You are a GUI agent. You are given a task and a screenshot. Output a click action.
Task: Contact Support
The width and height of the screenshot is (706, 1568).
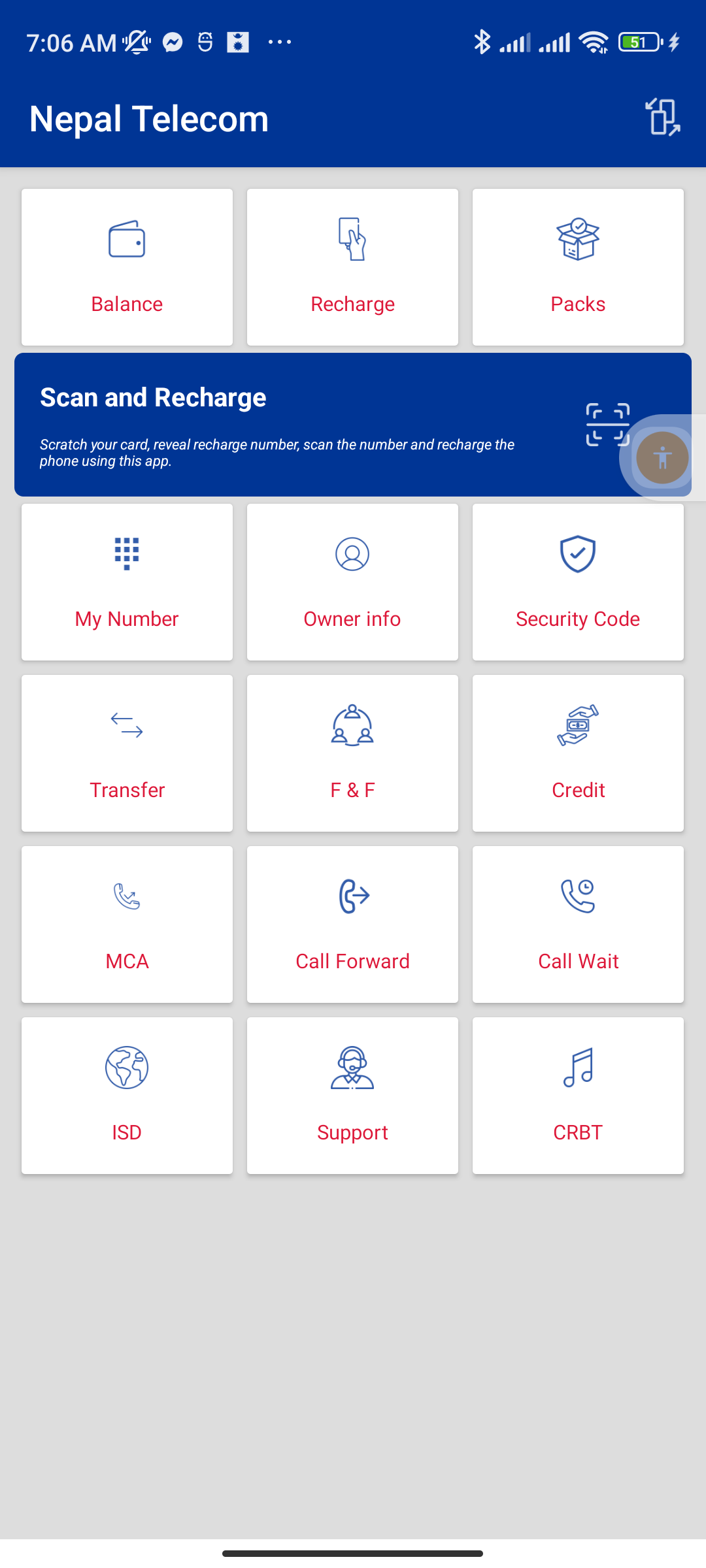tap(352, 1096)
